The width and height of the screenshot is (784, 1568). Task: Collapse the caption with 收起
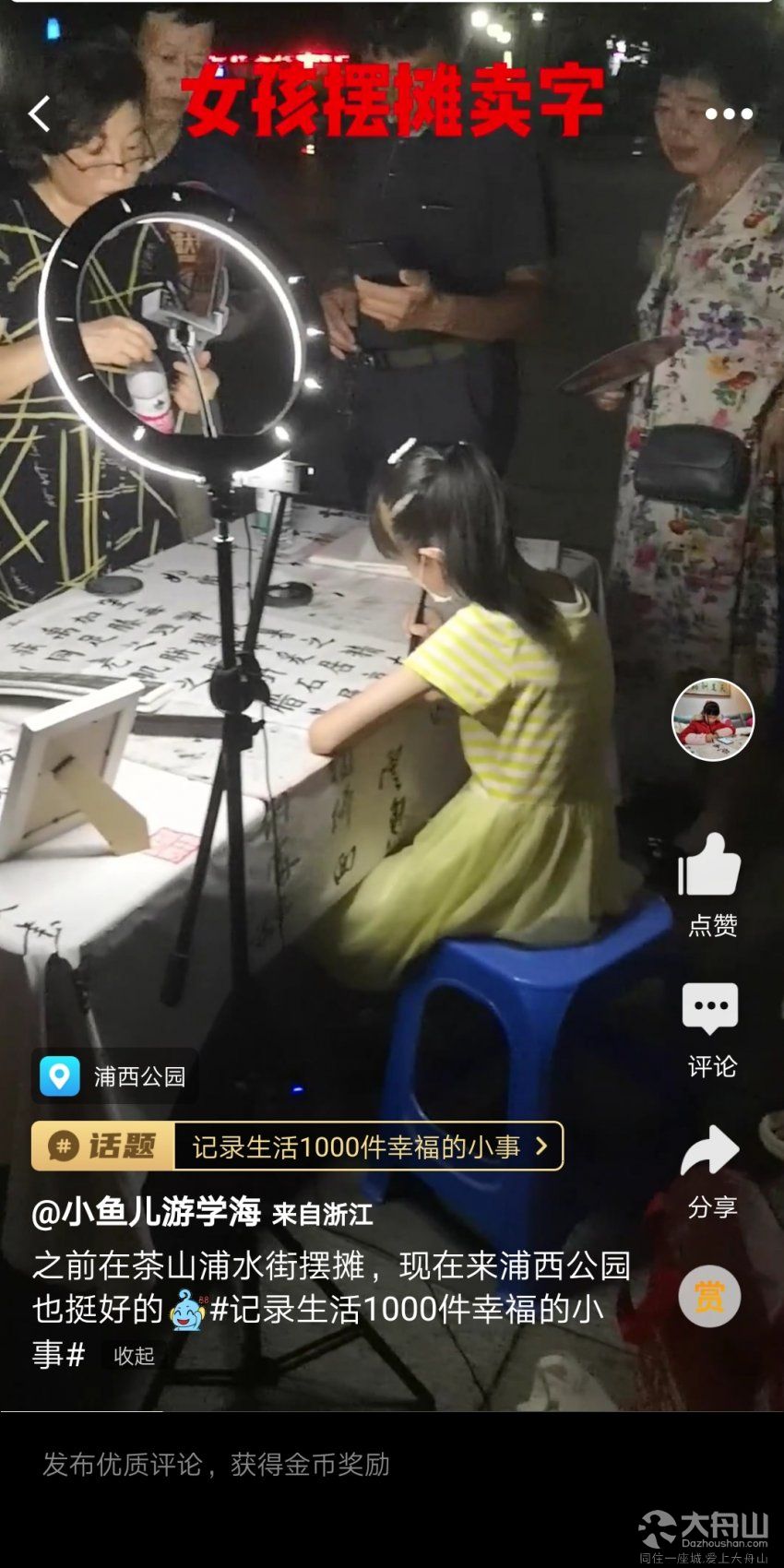(134, 1356)
